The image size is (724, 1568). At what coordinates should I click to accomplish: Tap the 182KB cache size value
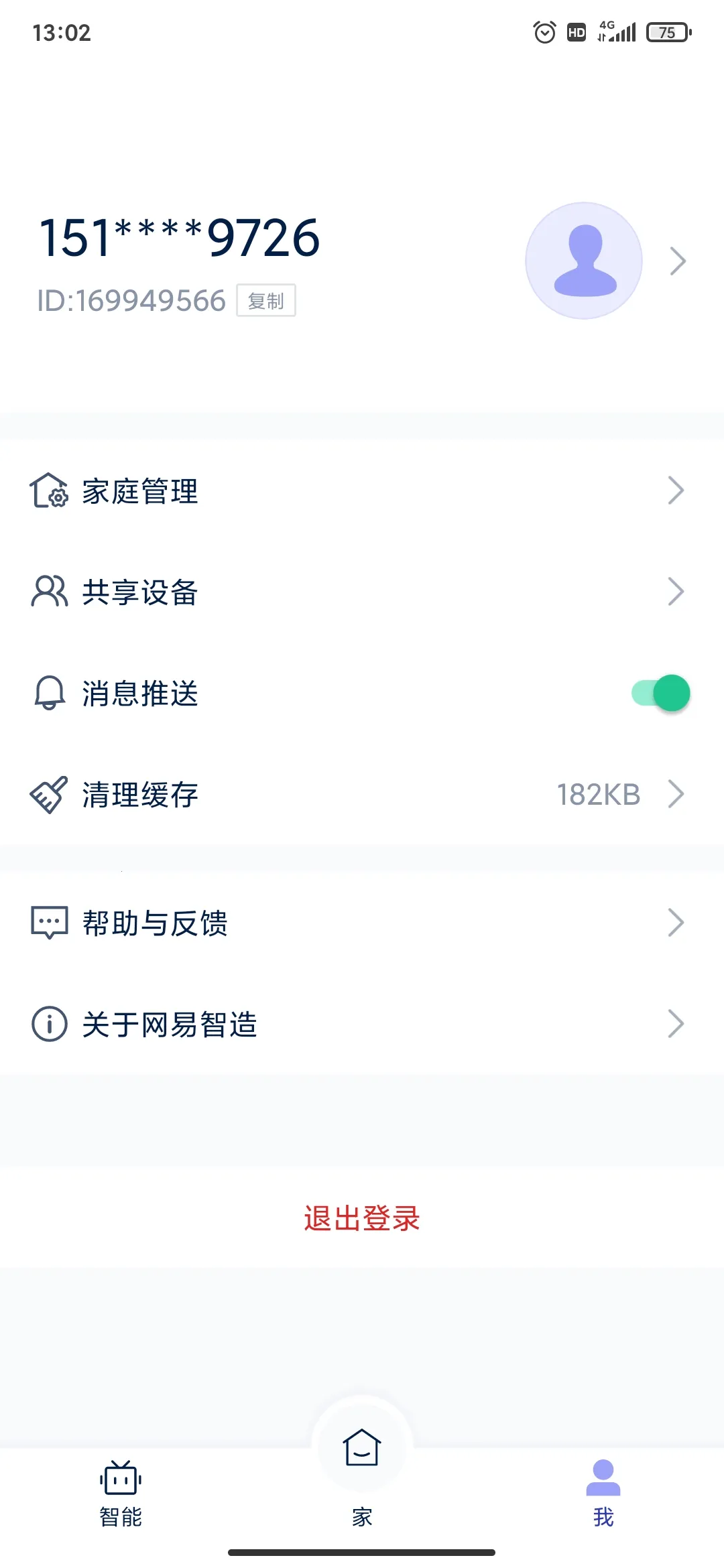click(x=599, y=795)
